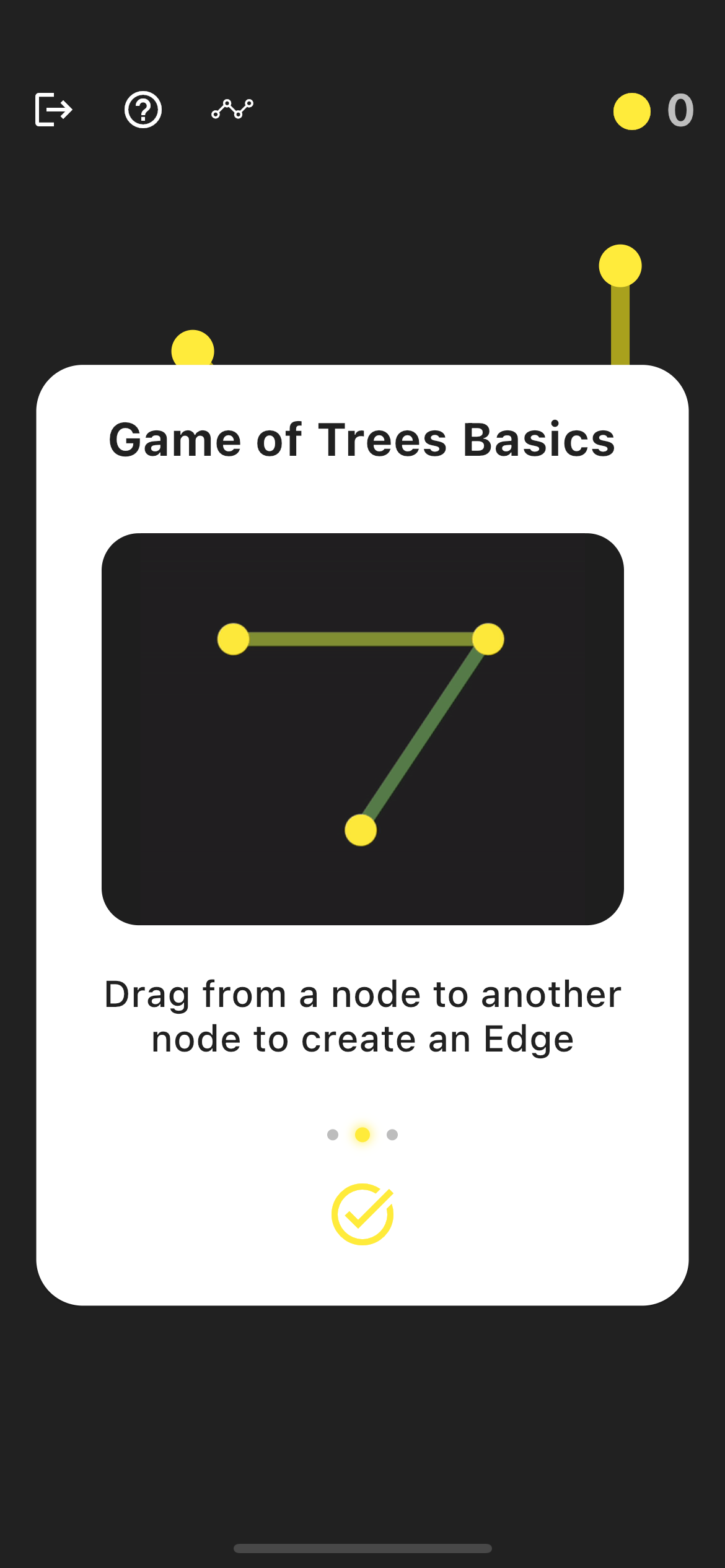
Task: Select the exit tutorial icon
Action: 53,110
